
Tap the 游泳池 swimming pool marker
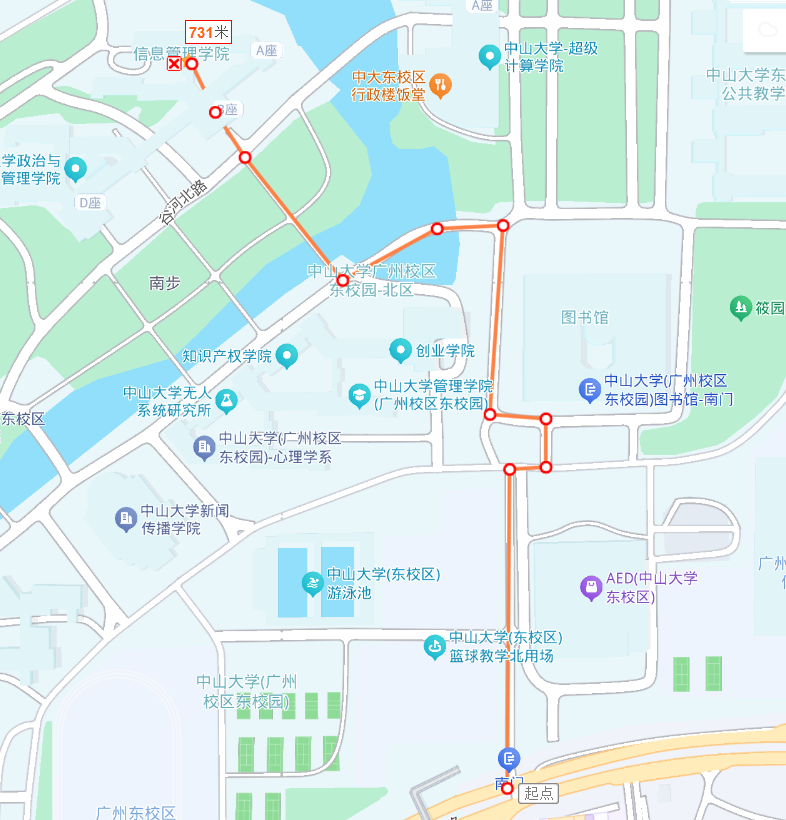click(x=312, y=583)
